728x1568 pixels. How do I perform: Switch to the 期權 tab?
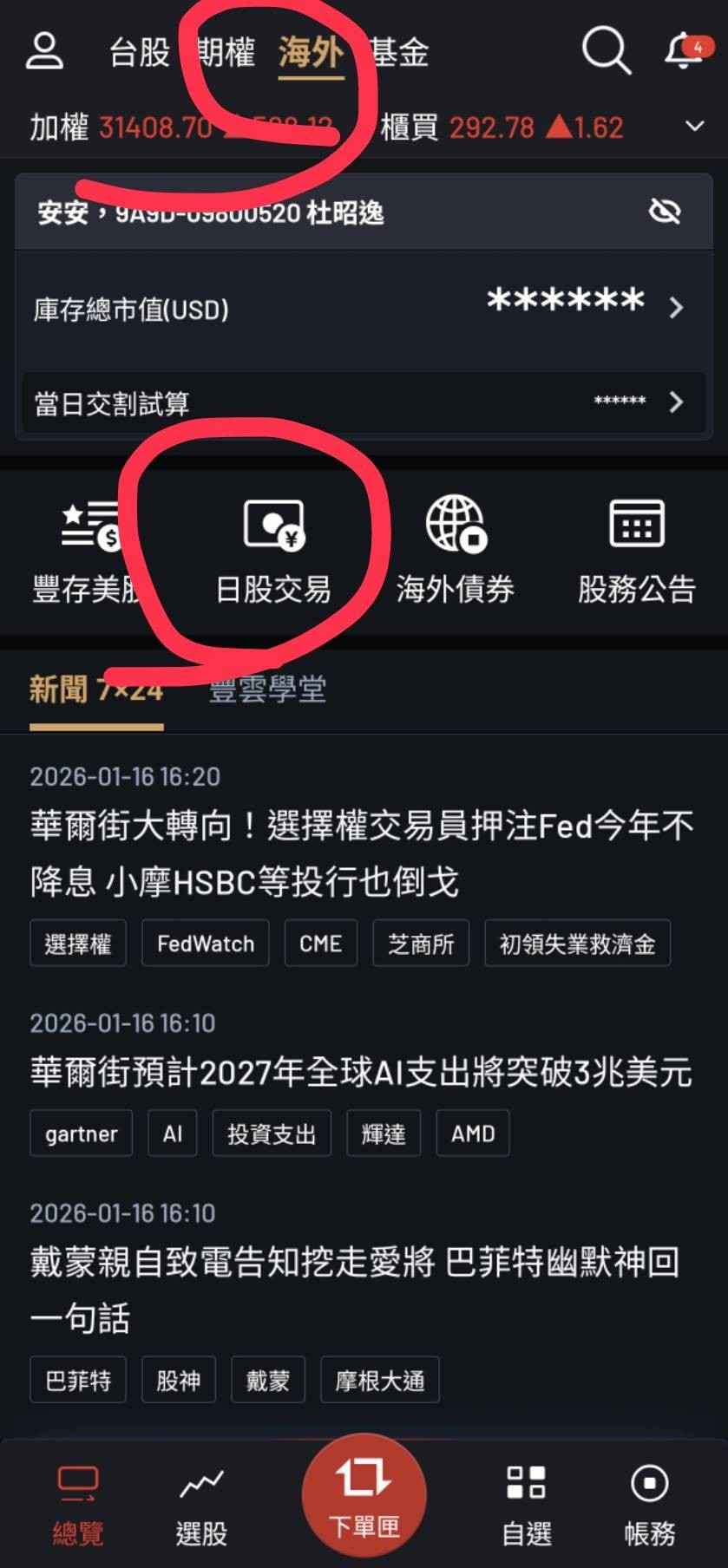(x=226, y=53)
